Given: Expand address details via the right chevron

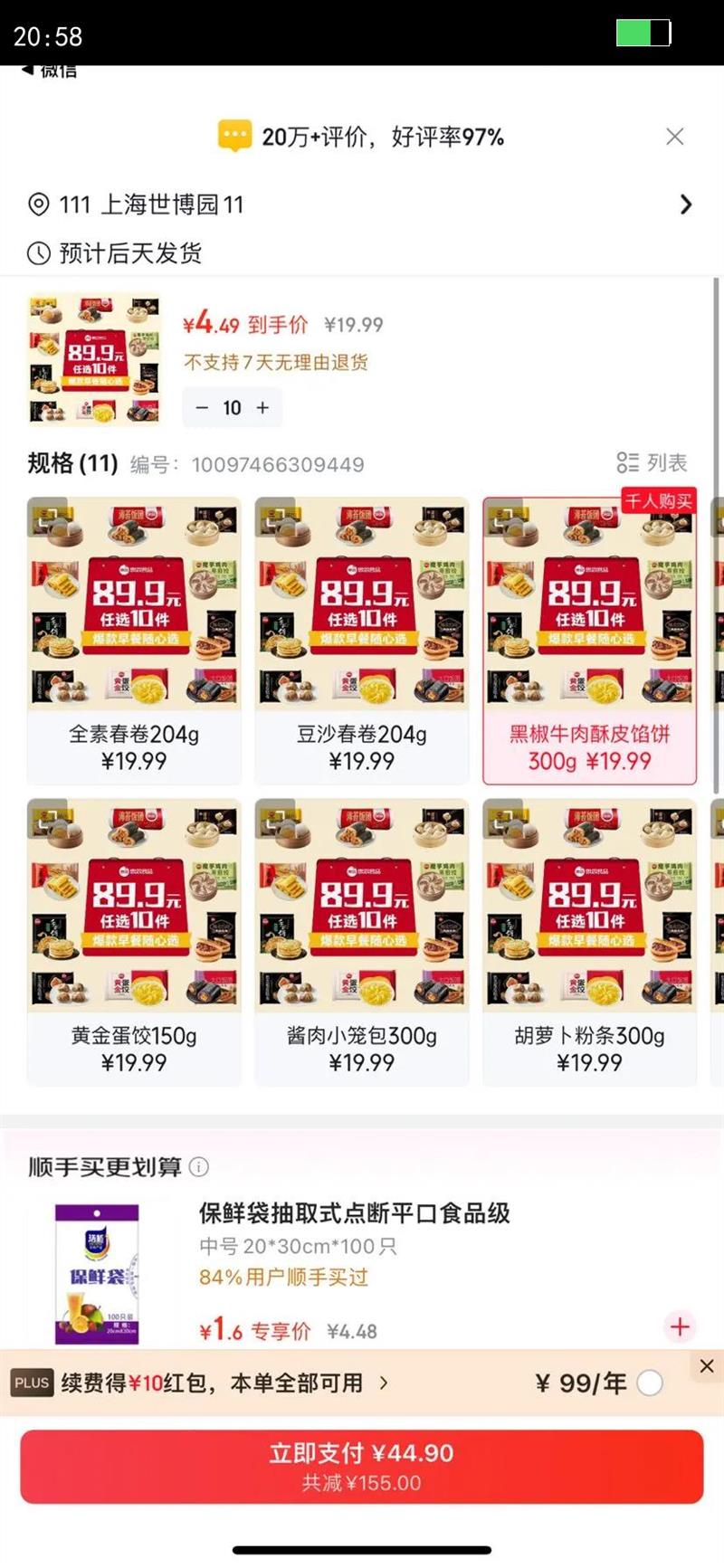Looking at the screenshot, I should [x=686, y=205].
